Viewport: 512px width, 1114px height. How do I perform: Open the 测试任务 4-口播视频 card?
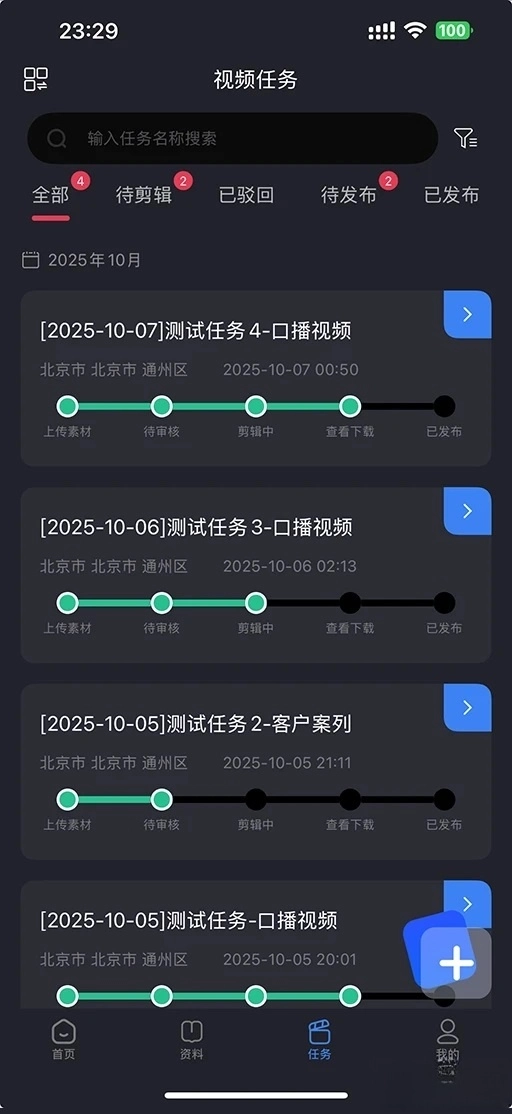click(x=256, y=378)
